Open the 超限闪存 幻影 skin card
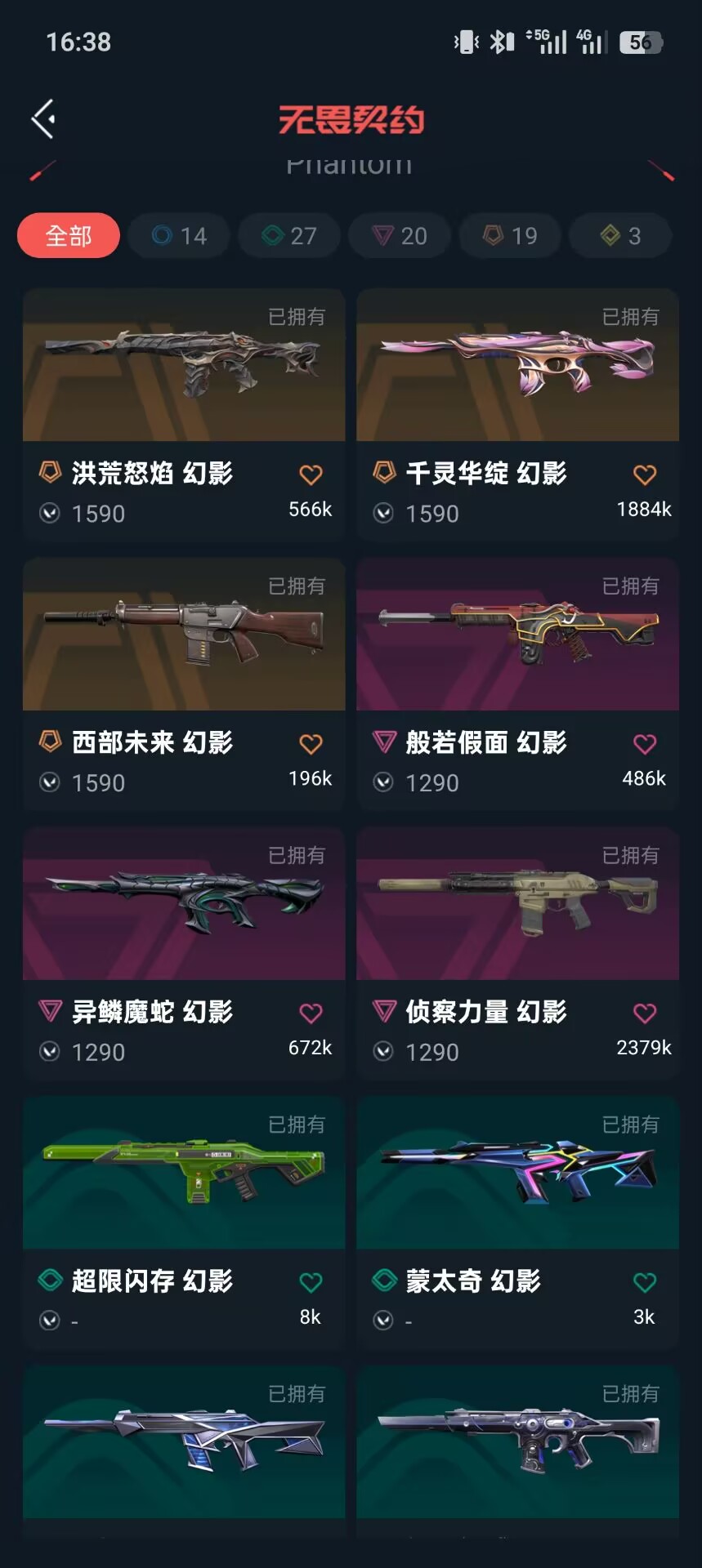The image size is (702, 1568). pyautogui.click(x=184, y=1174)
